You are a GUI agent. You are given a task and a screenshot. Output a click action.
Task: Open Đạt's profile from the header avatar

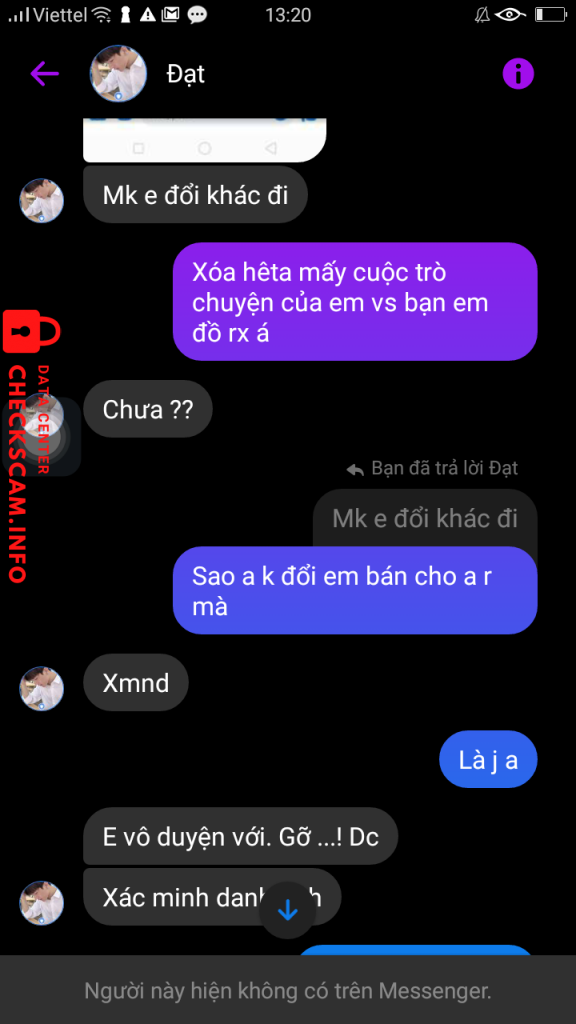pyautogui.click(x=118, y=74)
